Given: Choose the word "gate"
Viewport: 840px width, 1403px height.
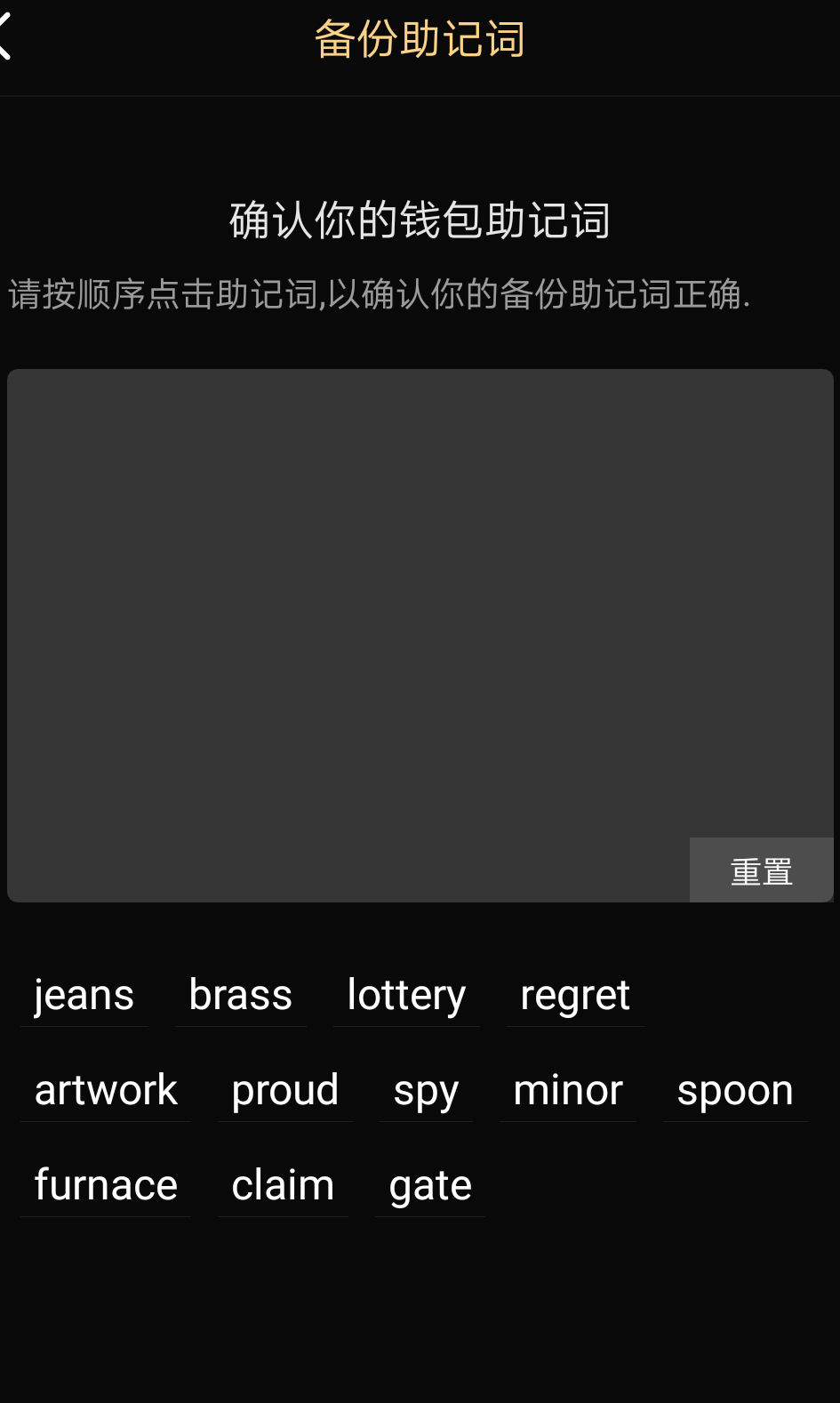Looking at the screenshot, I should pos(430,1185).
